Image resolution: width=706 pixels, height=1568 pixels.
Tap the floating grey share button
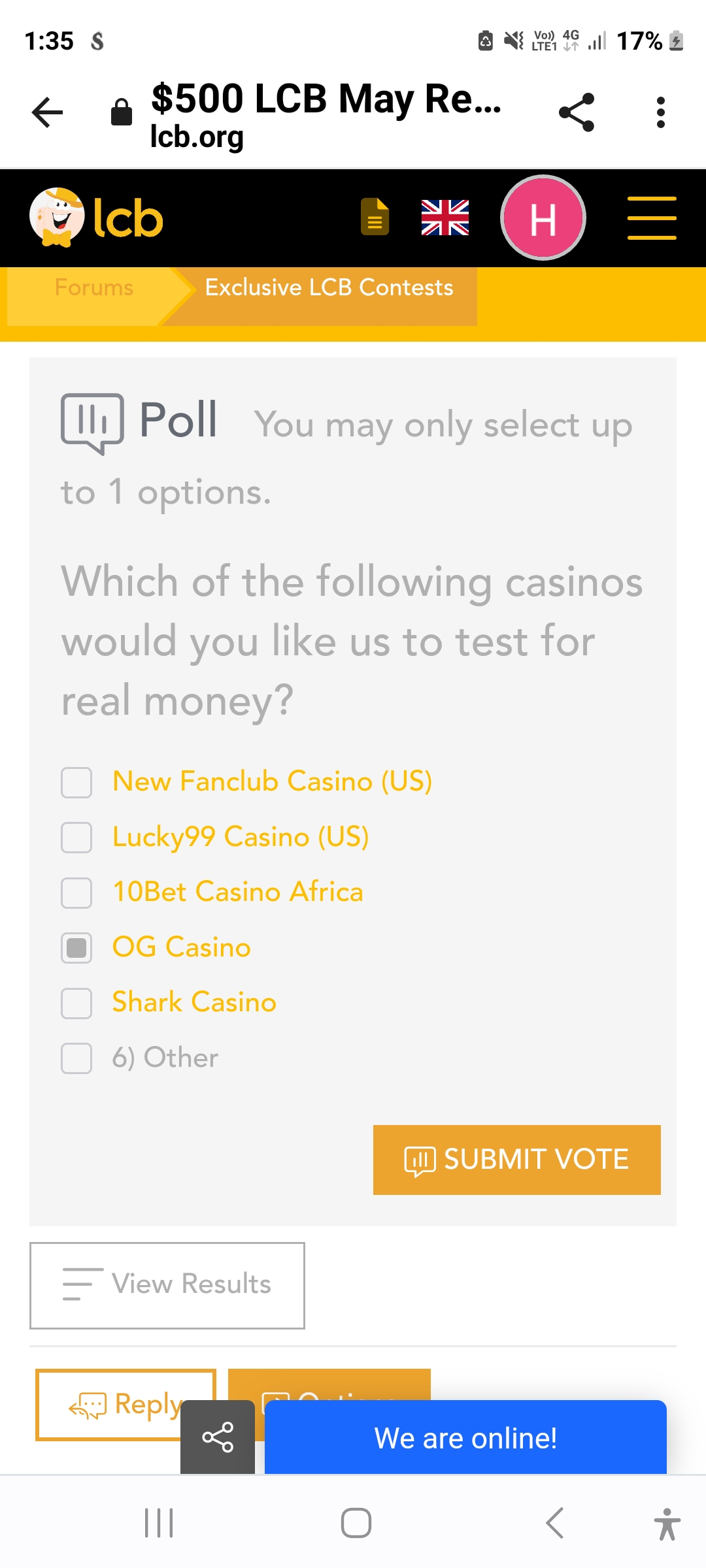(x=218, y=1437)
